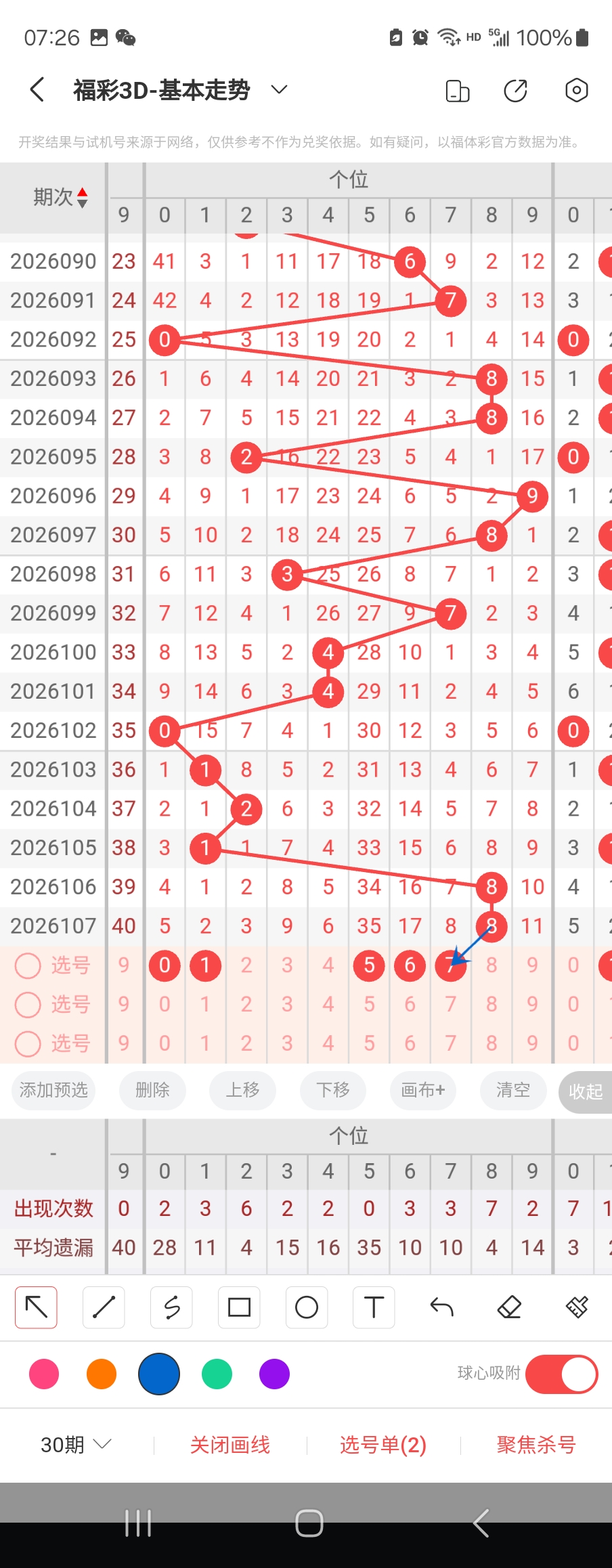Select the straight line drawing tool
Image resolution: width=612 pixels, height=1568 pixels.
(x=104, y=1307)
